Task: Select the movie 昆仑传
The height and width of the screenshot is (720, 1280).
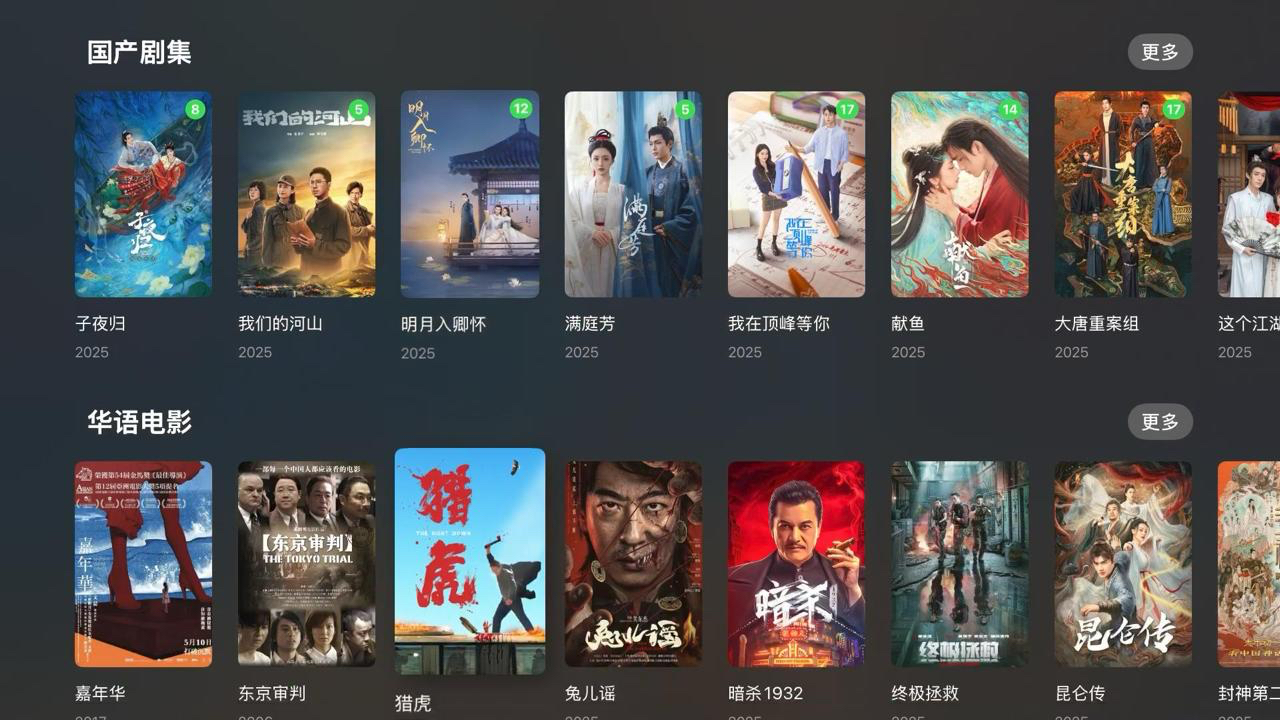Action: click(x=1123, y=564)
